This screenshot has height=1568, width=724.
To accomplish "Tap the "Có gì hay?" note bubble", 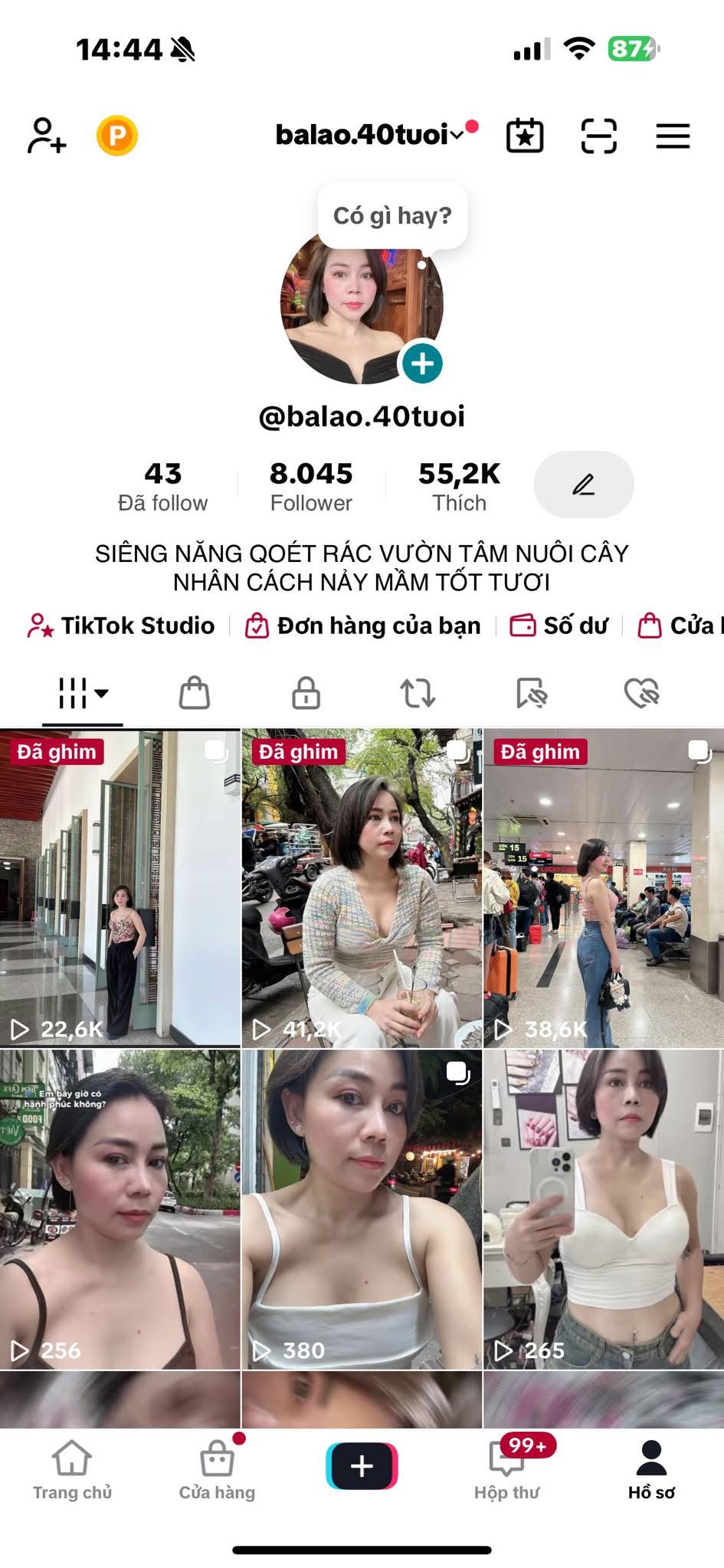I will (x=392, y=216).
